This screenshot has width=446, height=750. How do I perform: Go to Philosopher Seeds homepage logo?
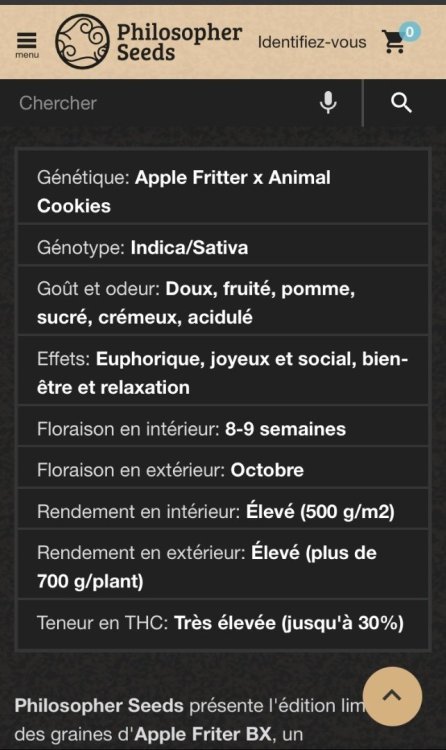149,42
